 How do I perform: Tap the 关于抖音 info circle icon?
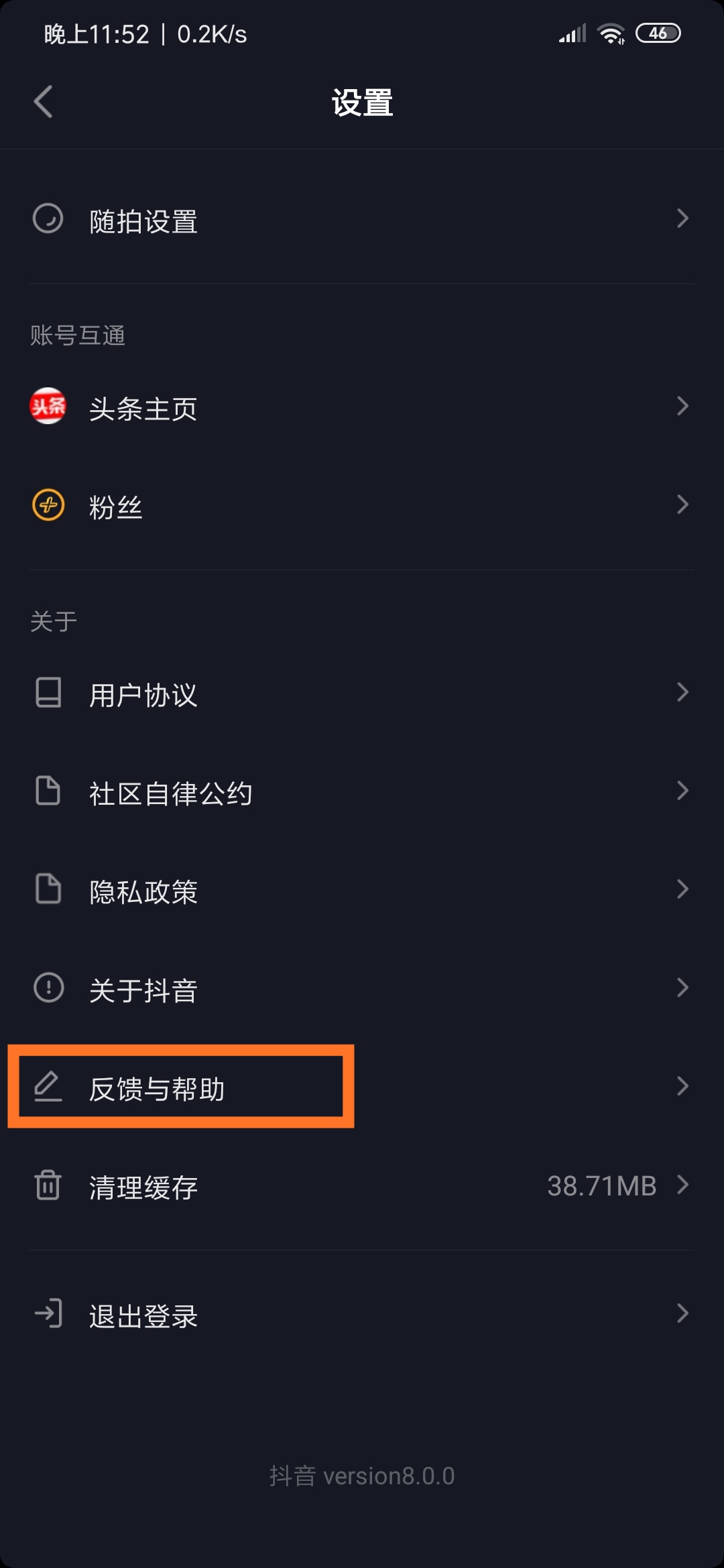pos(47,988)
